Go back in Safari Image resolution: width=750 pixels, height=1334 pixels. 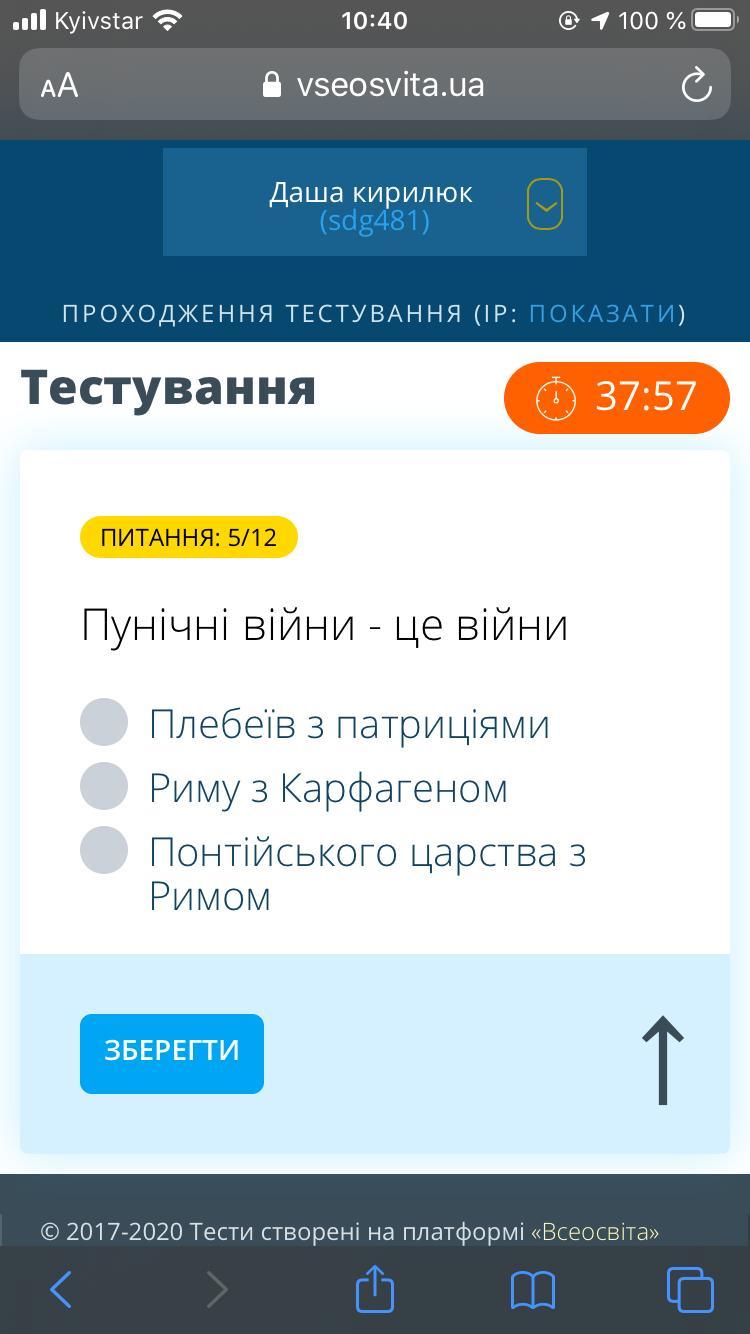point(61,1290)
